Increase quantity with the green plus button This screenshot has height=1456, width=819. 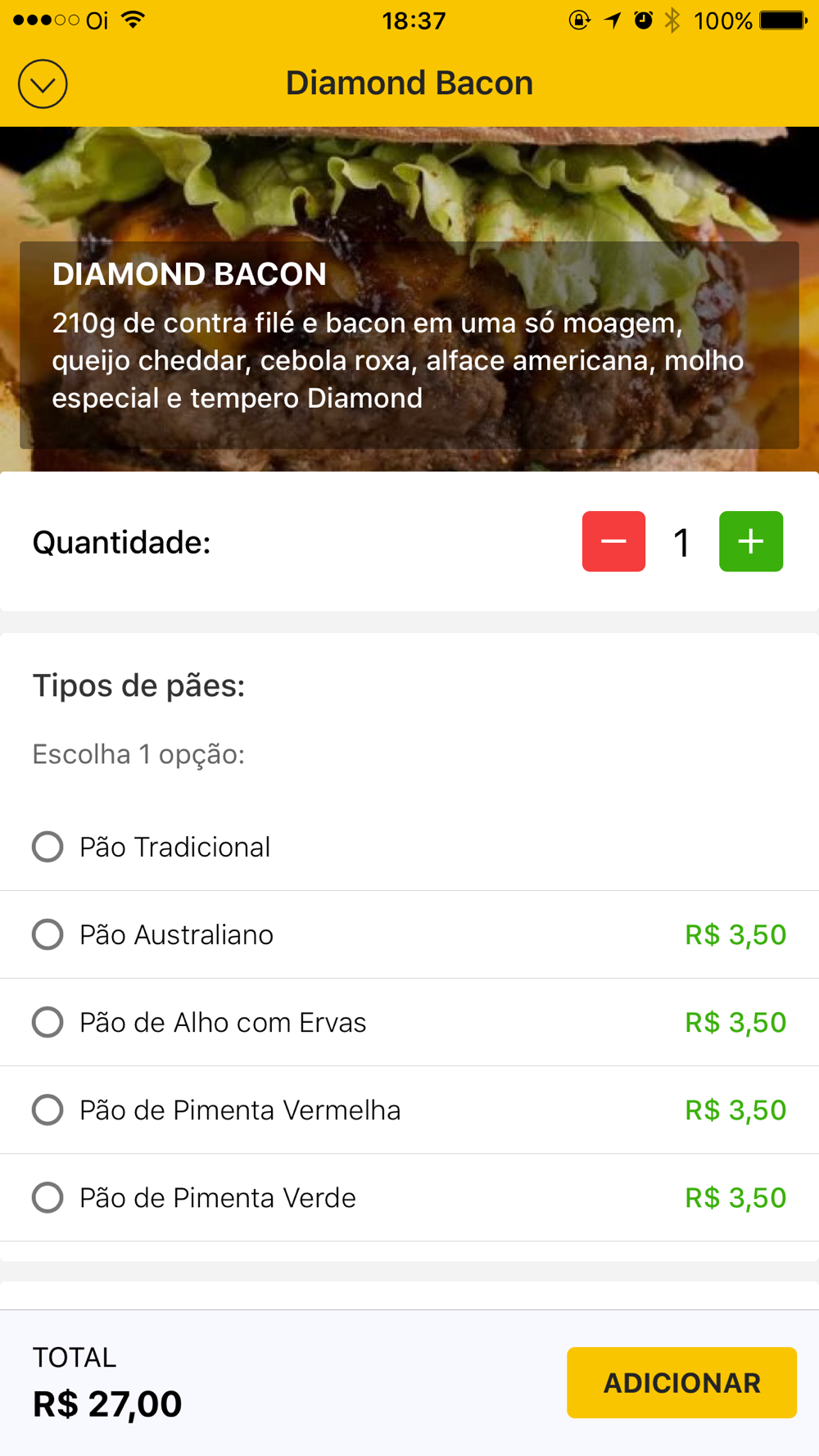751,541
